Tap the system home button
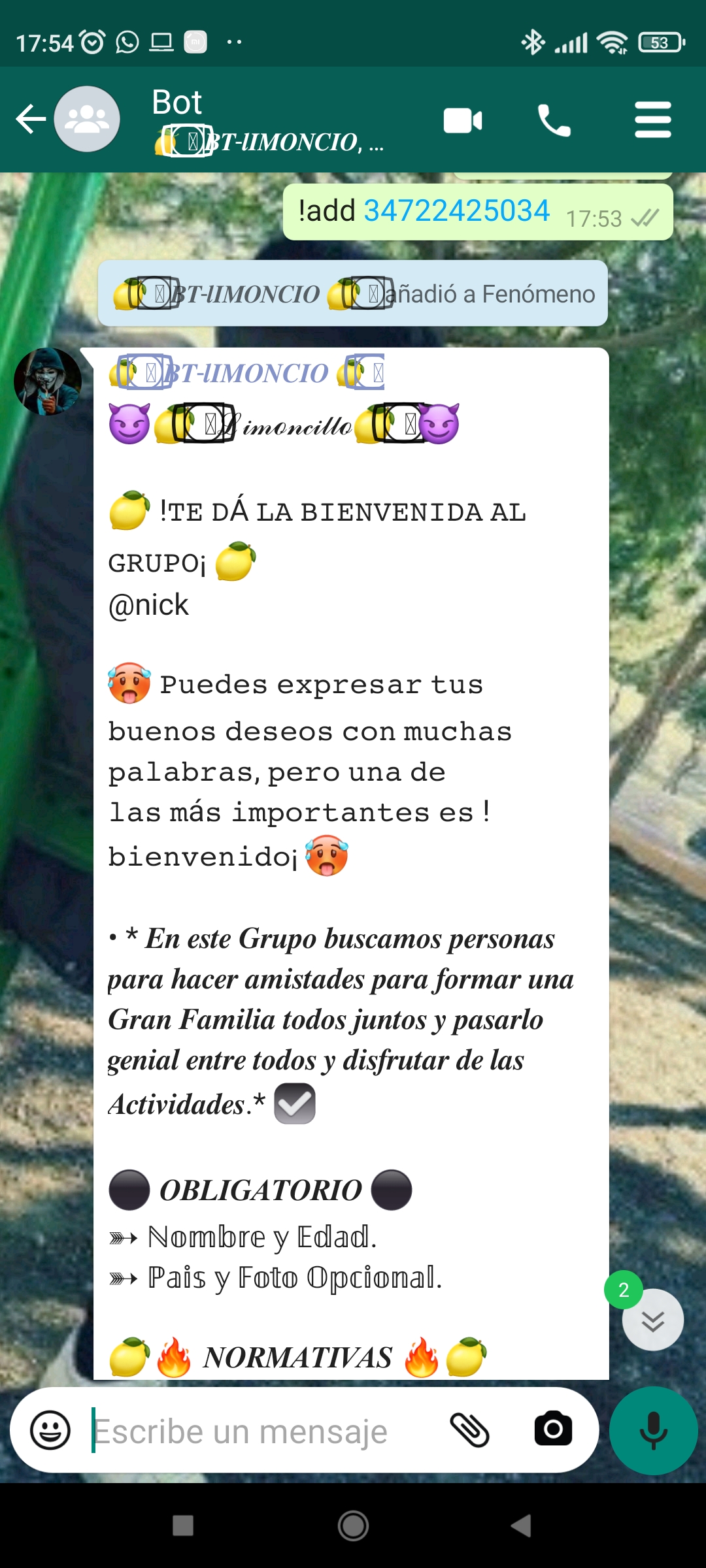The height and width of the screenshot is (1568, 706). pos(353,1526)
